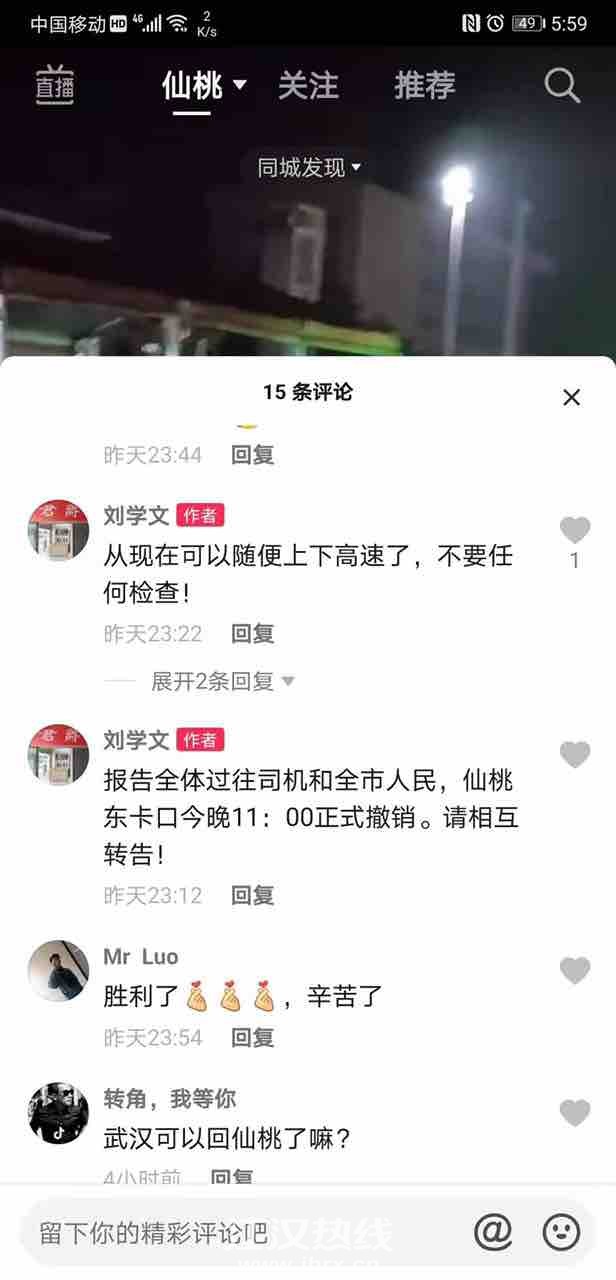Screen dimensions: 616x1280
Task: Reply to comment posted 昨天23:22
Action: (252, 633)
